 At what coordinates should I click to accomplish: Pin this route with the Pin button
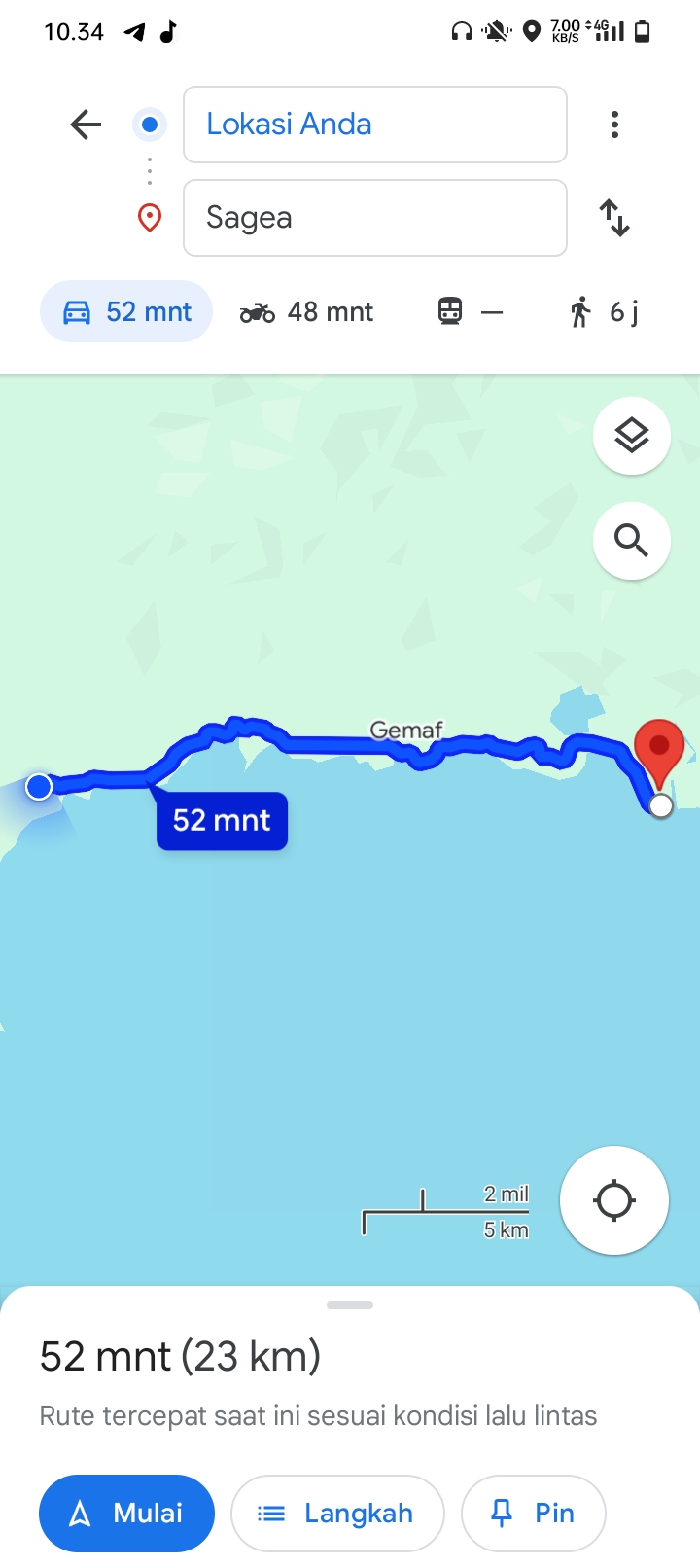click(x=533, y=1514)
